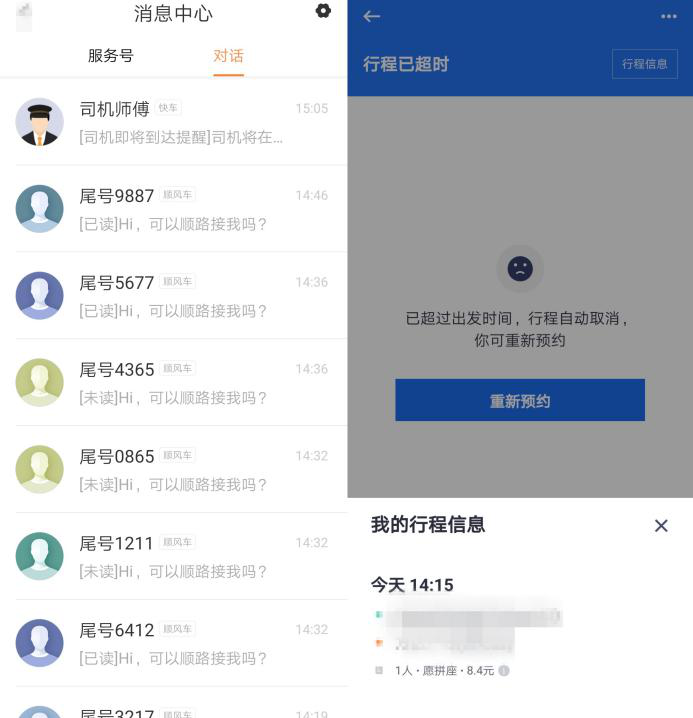Screen dimensions: 693x718
Task: Open the conversation with 尾号0865
Action: 172,470
